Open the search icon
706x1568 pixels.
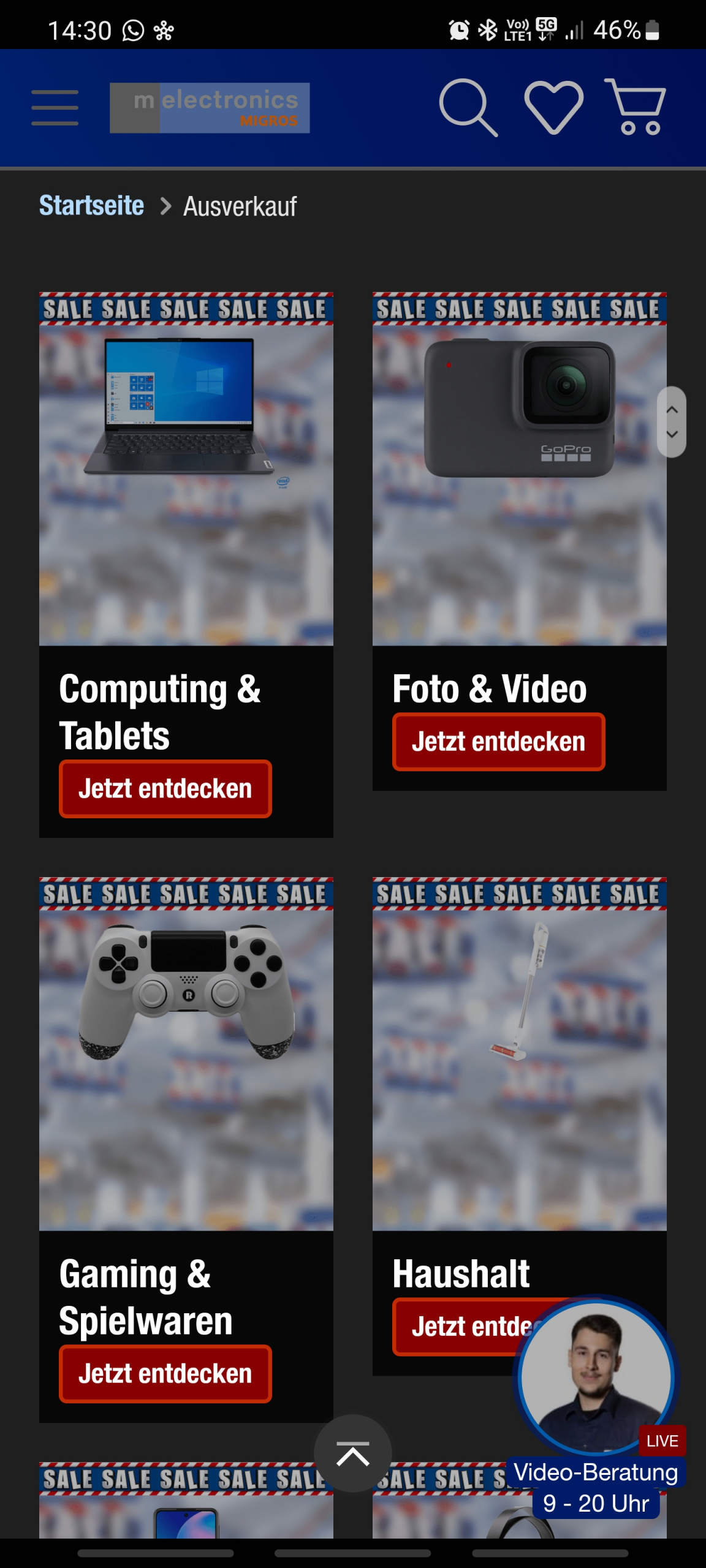[x=468, y=107]
